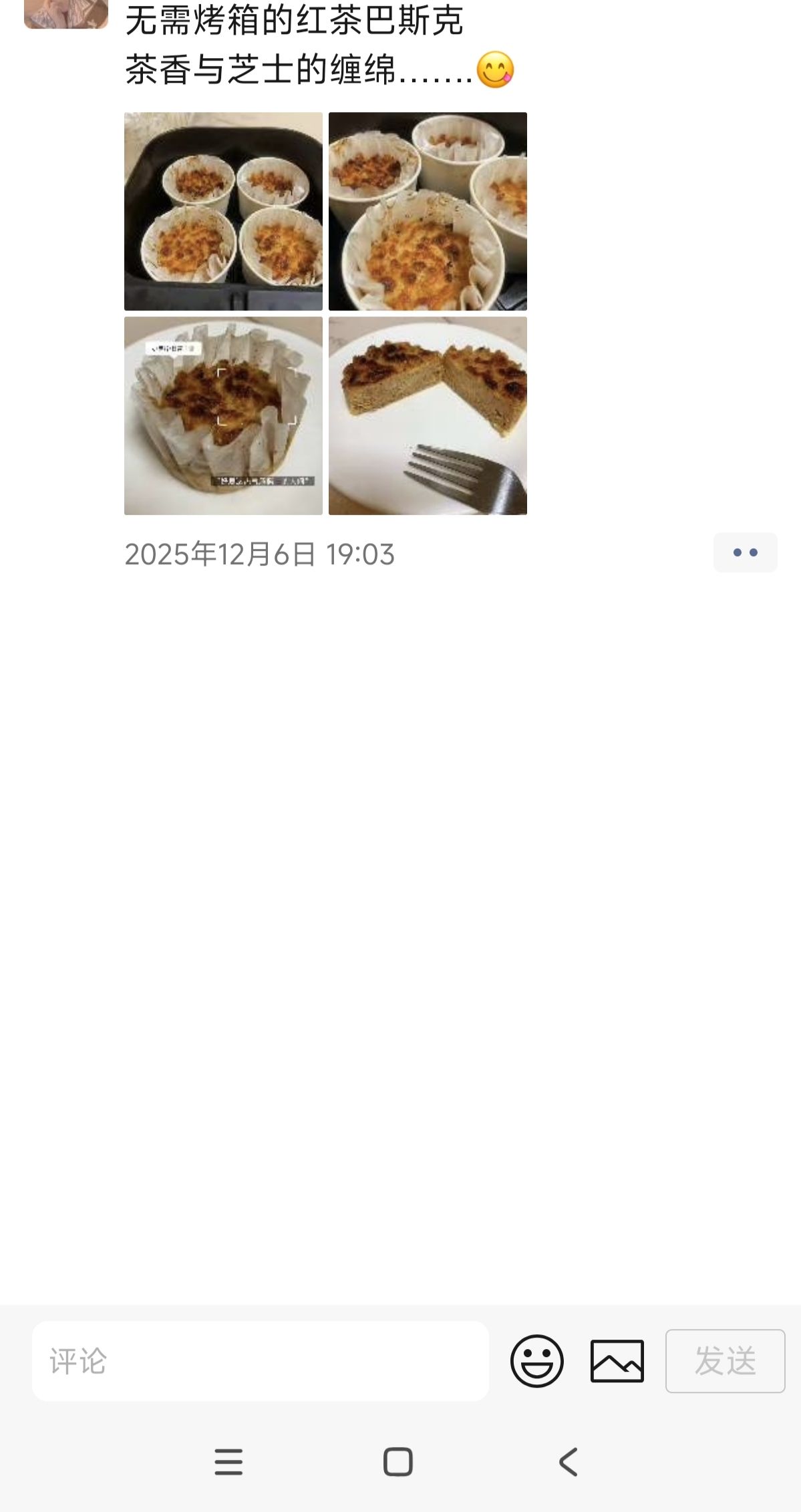The image size is (801, 1512).
Task: View the close-up photo of cakes in cups
Action: (428, 211)
